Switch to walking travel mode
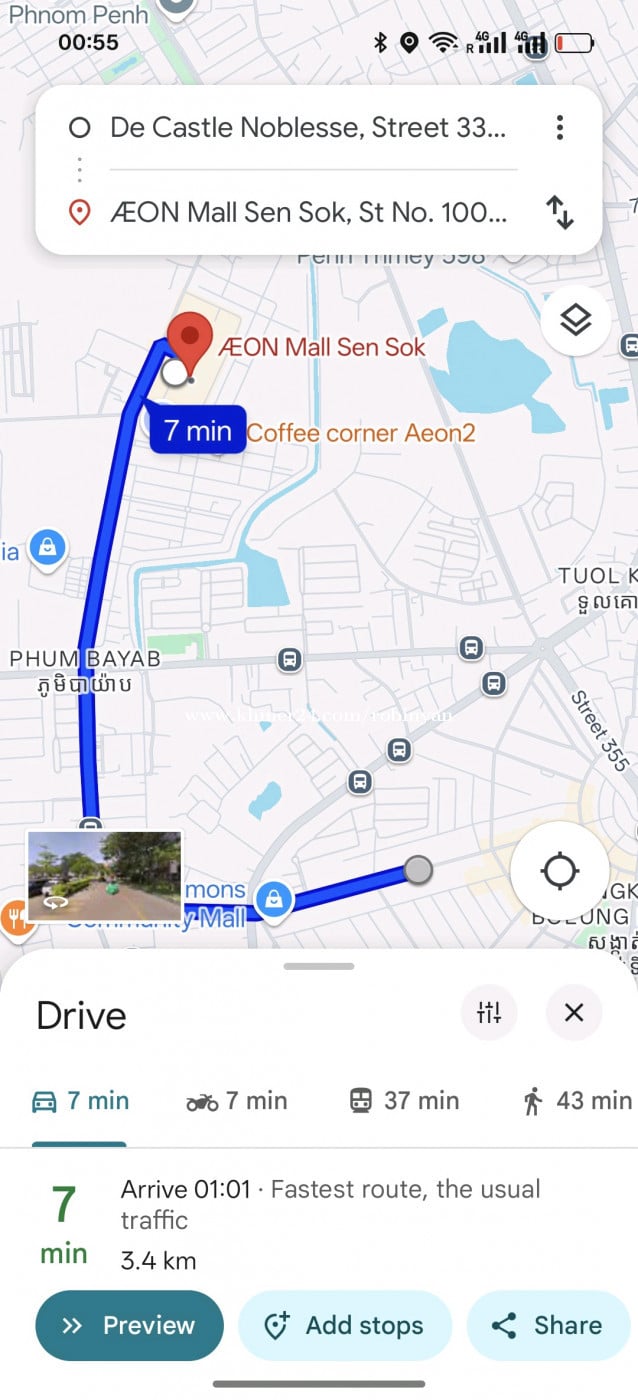This screenshot has height=1400, width=638. pos(577,1101)
